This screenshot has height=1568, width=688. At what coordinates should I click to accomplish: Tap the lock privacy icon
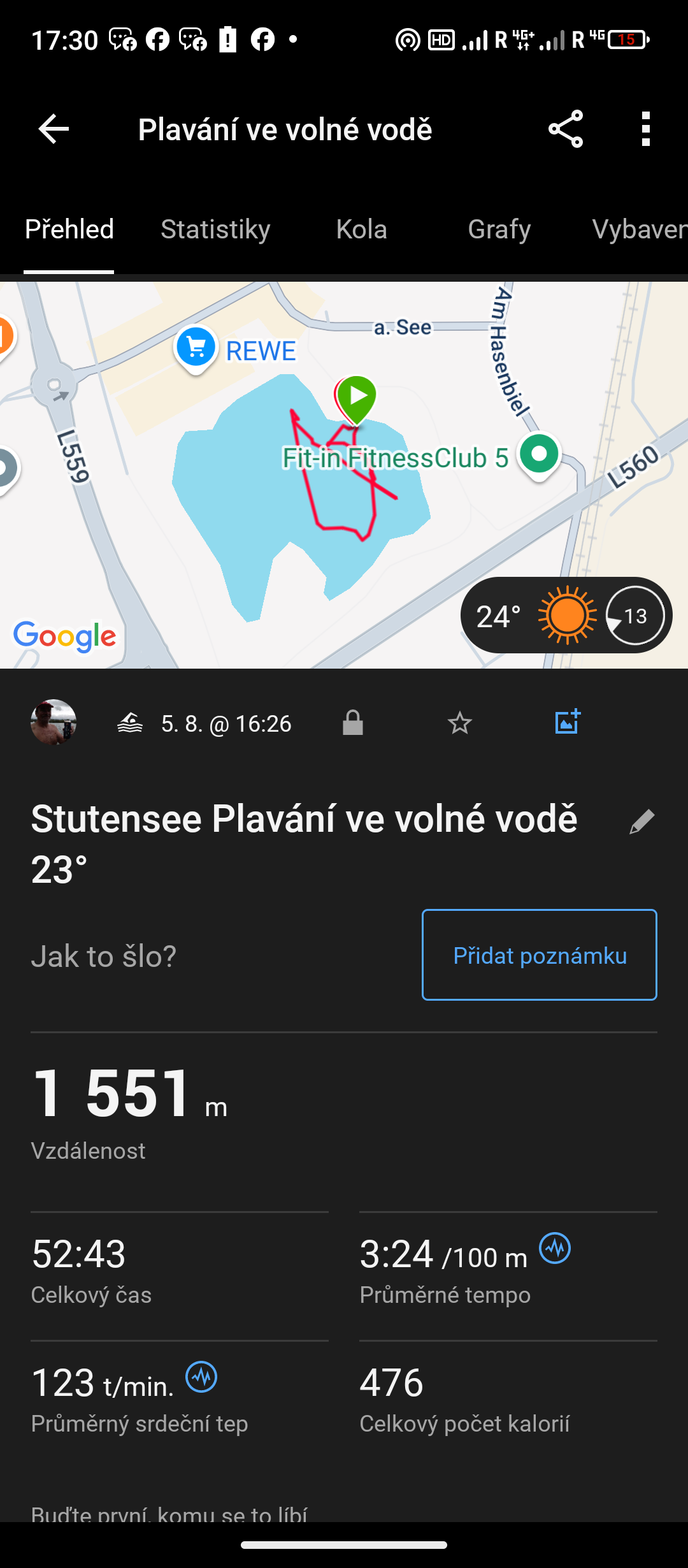pos(352,723)
